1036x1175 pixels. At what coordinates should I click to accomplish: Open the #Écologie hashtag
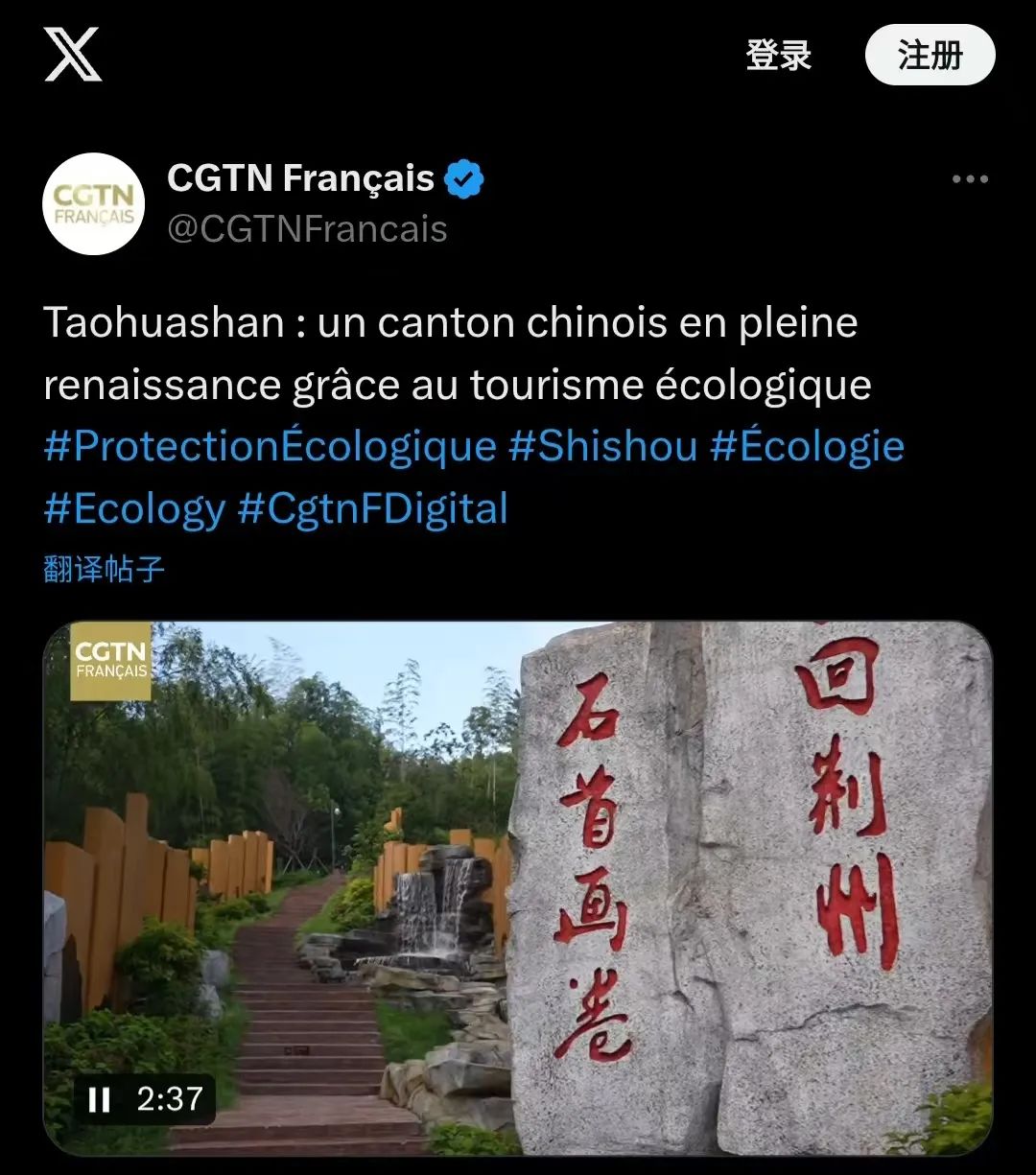807,447
